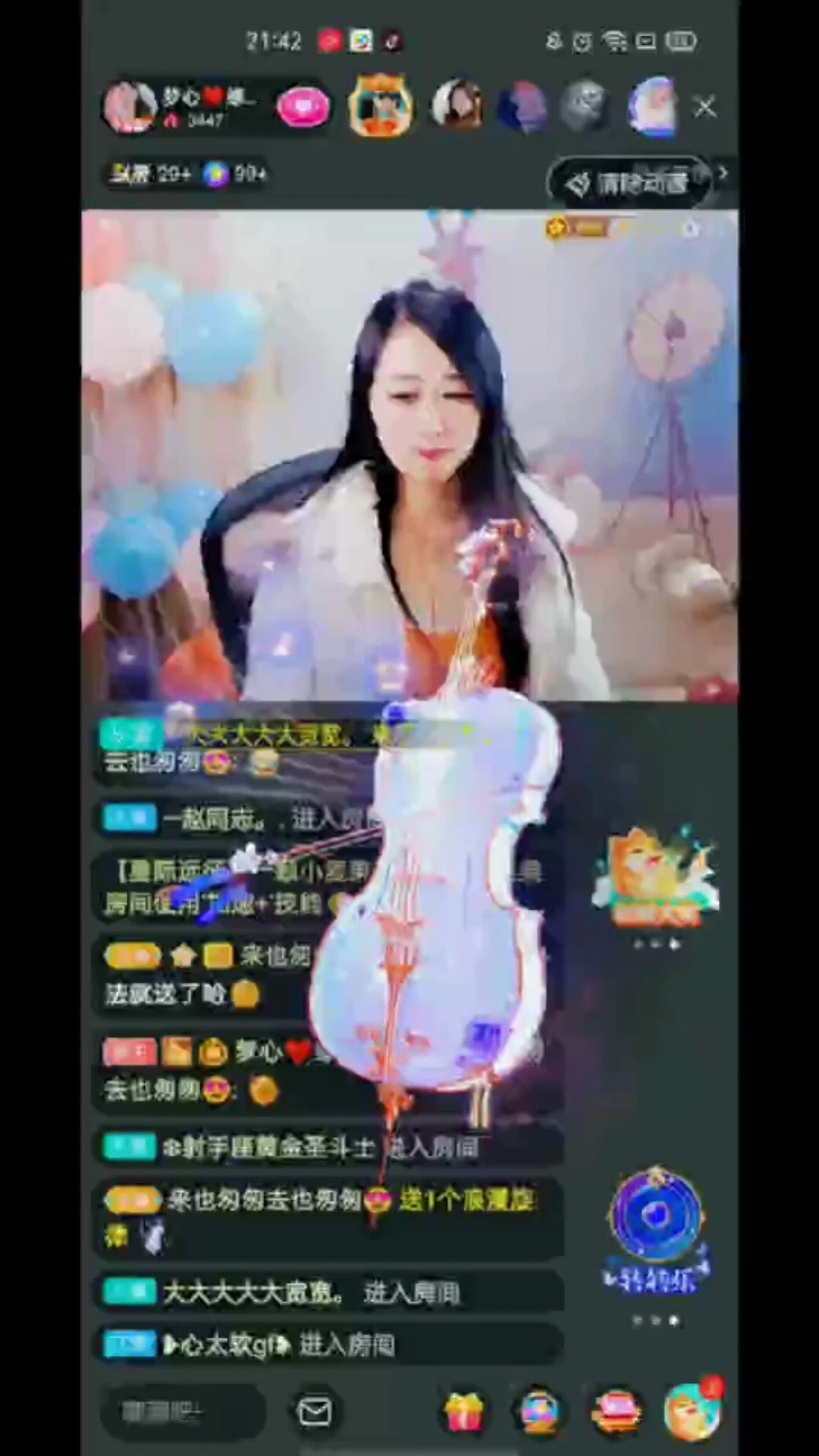Expand the arrow next to clear animation
Screen dimensions: 819x1456
(723, 174)
